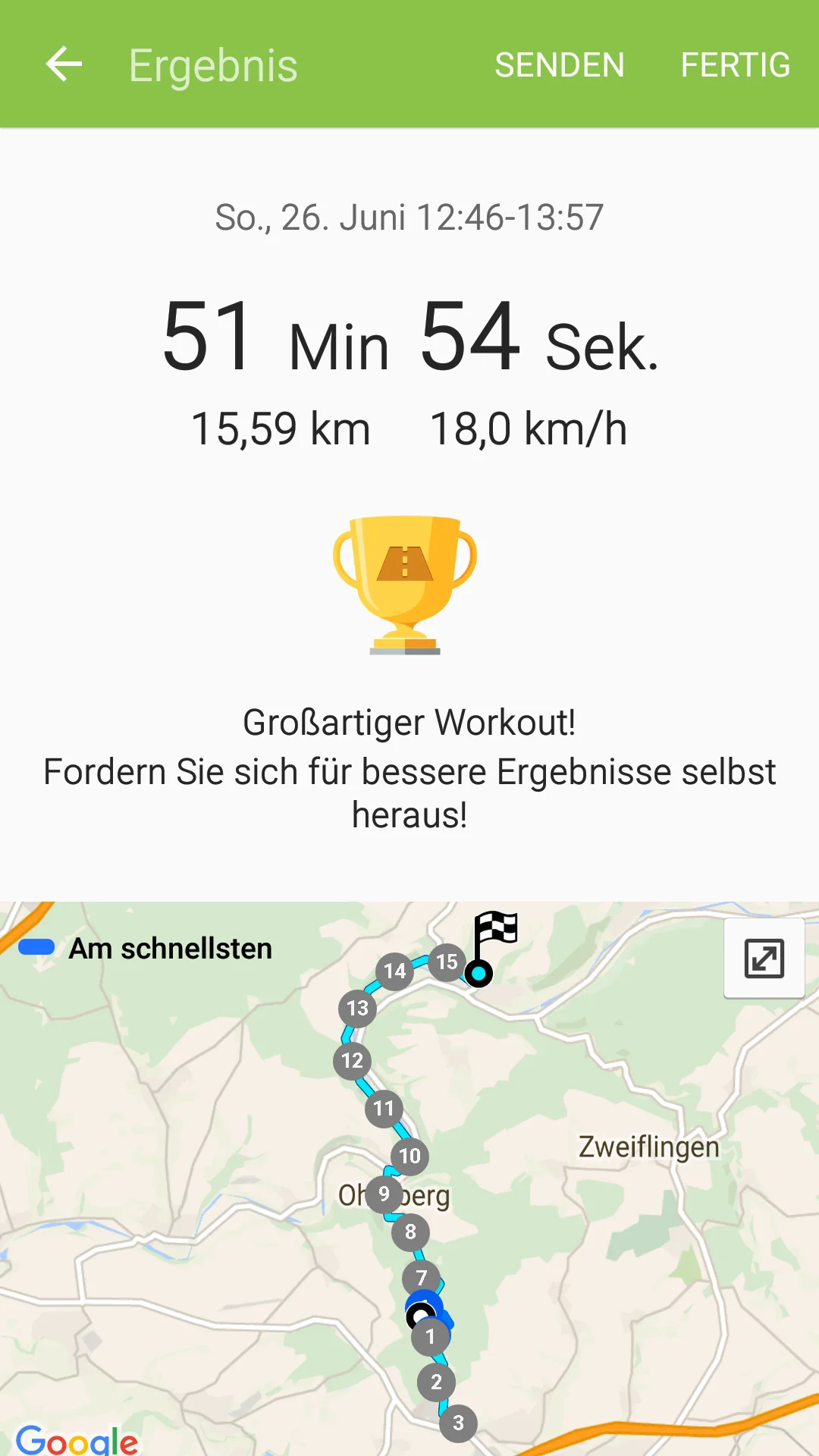Image resolution: width=819 pixels, height=1456 pixels.
Task: Tap SENDEN to share the result
Action: point(560,65)
